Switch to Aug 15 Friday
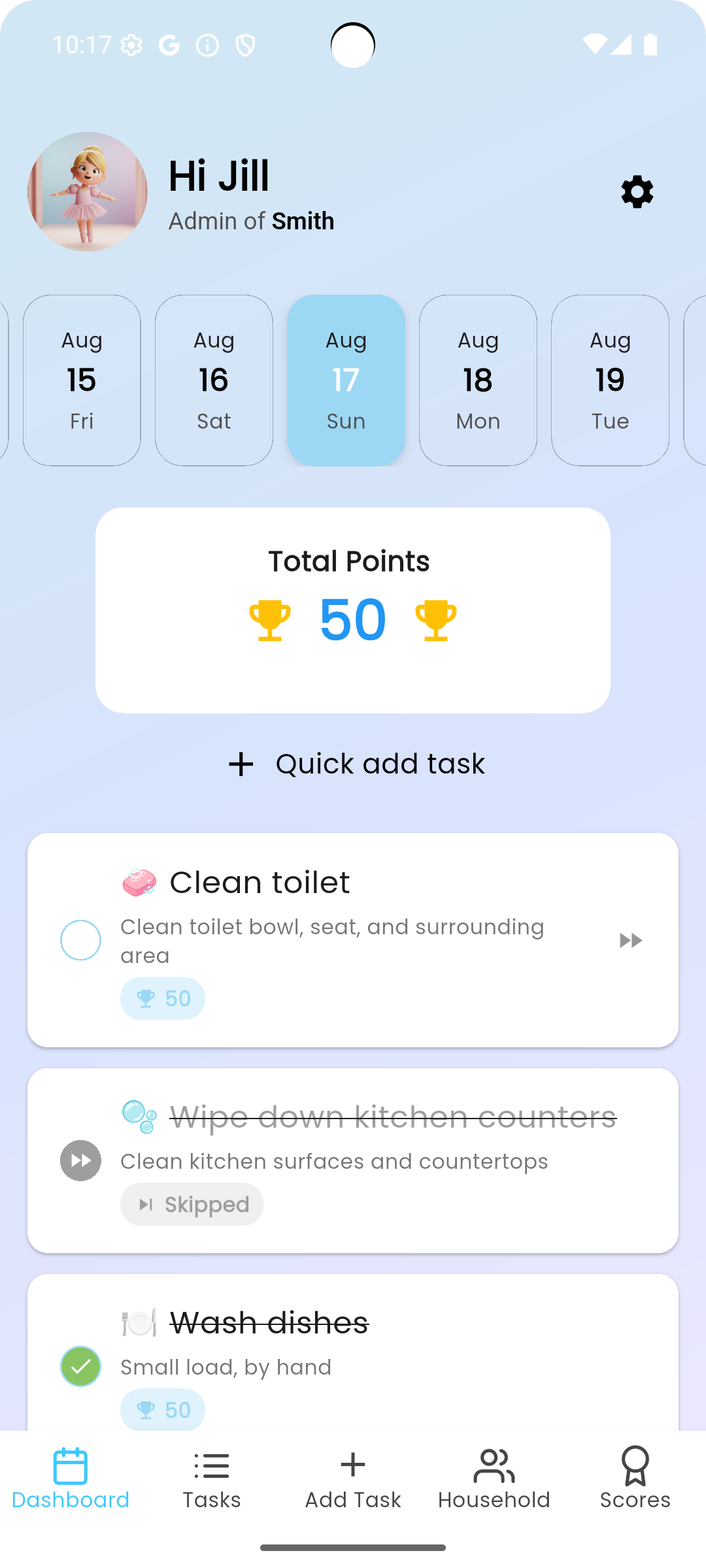The width and height of the screenshot is (706, 1568). point(81,379)
